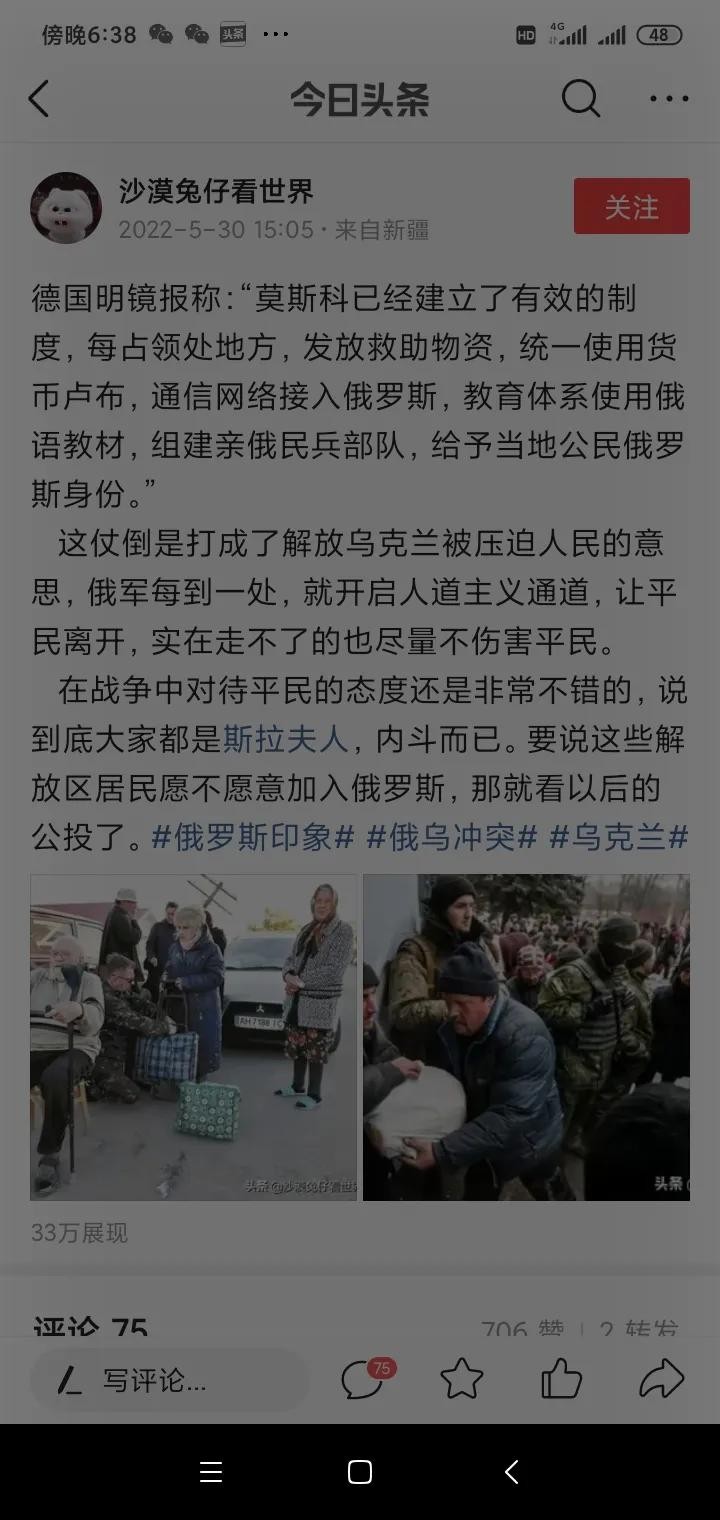This screenshot has width=720, height=1520.
Task: Like the post with thumbs-up icon
Action: point(561,1381)
